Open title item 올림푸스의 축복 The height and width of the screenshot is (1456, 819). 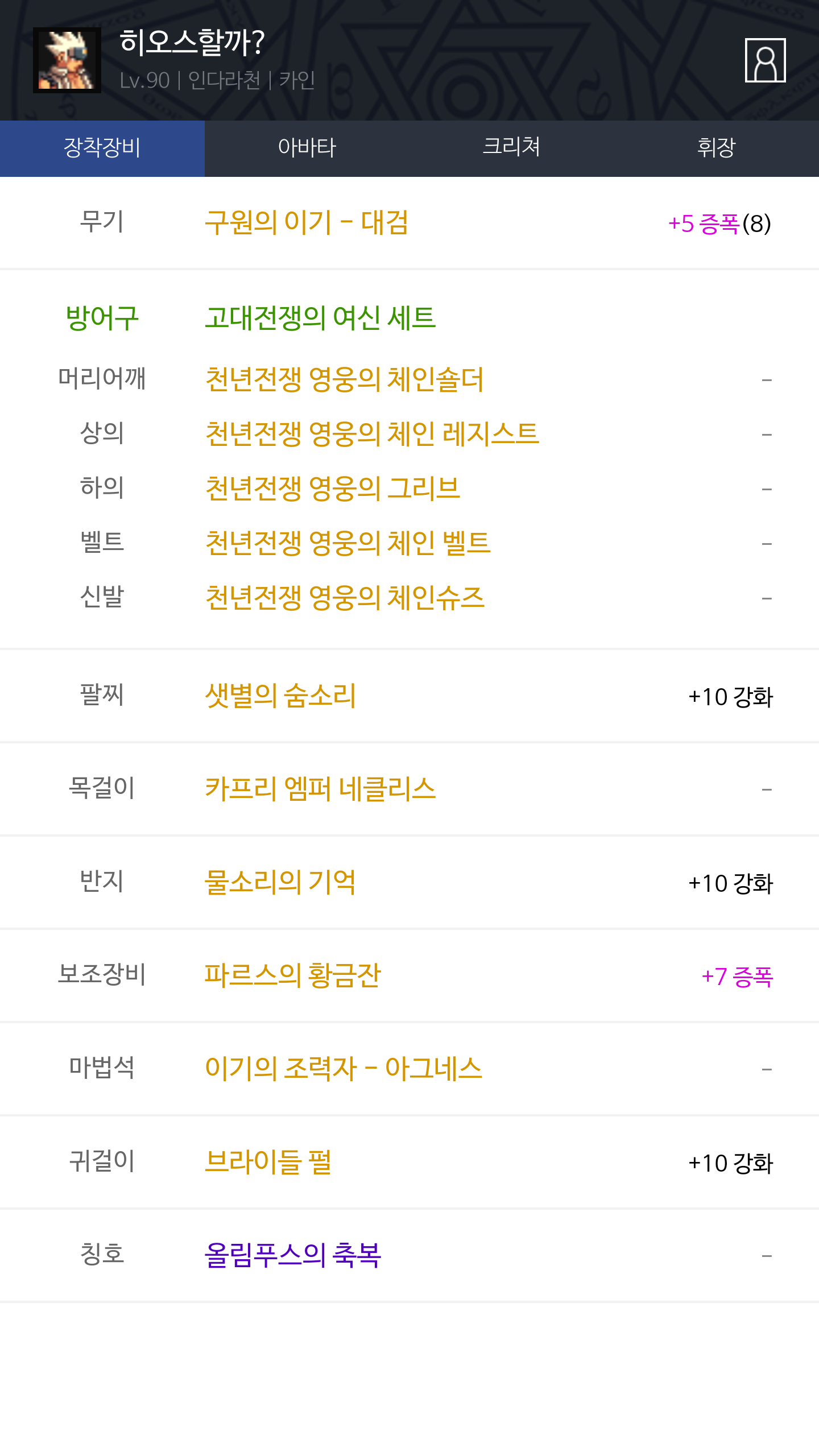[292, 1255]
